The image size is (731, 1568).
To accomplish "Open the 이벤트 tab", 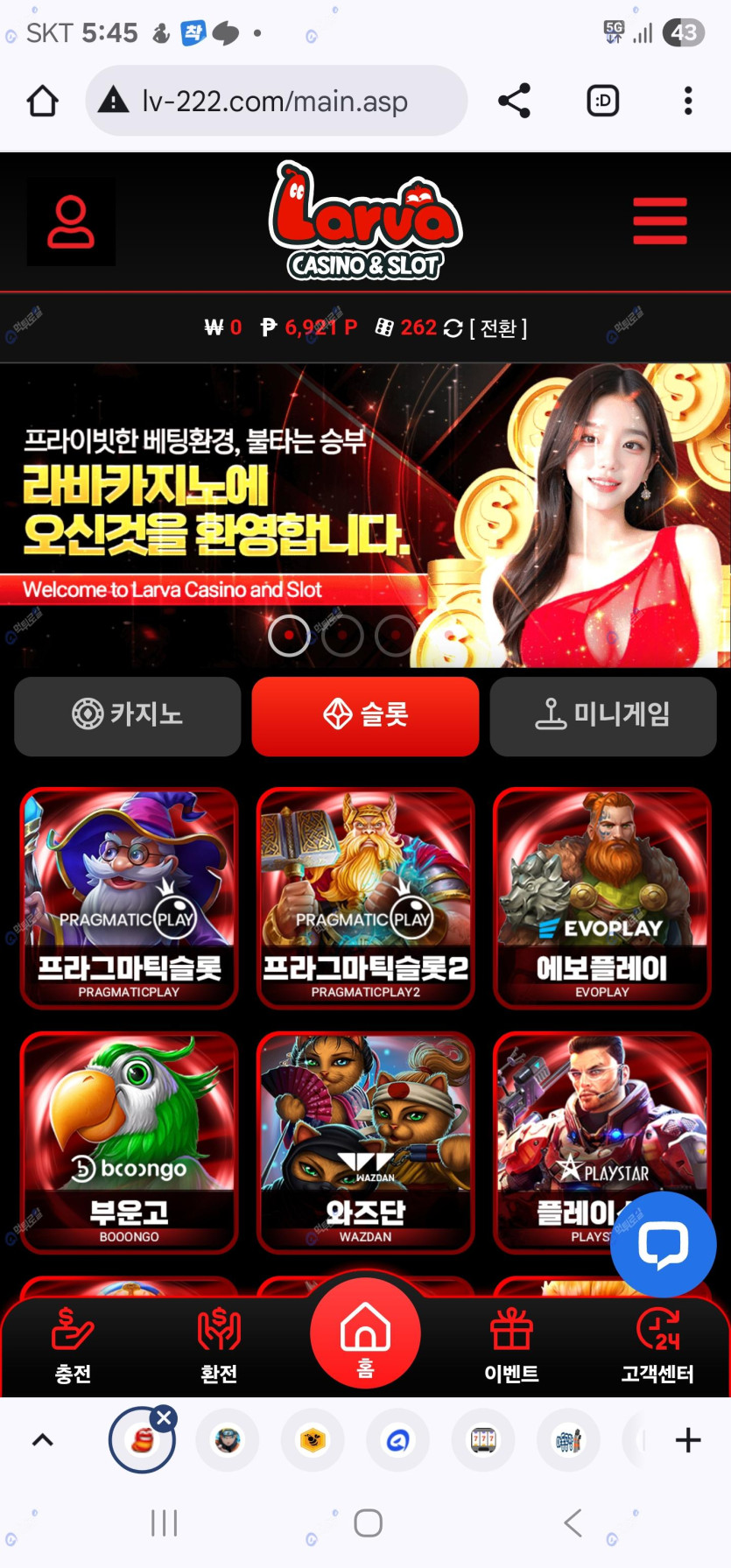I will click(x=511, y=1346).
